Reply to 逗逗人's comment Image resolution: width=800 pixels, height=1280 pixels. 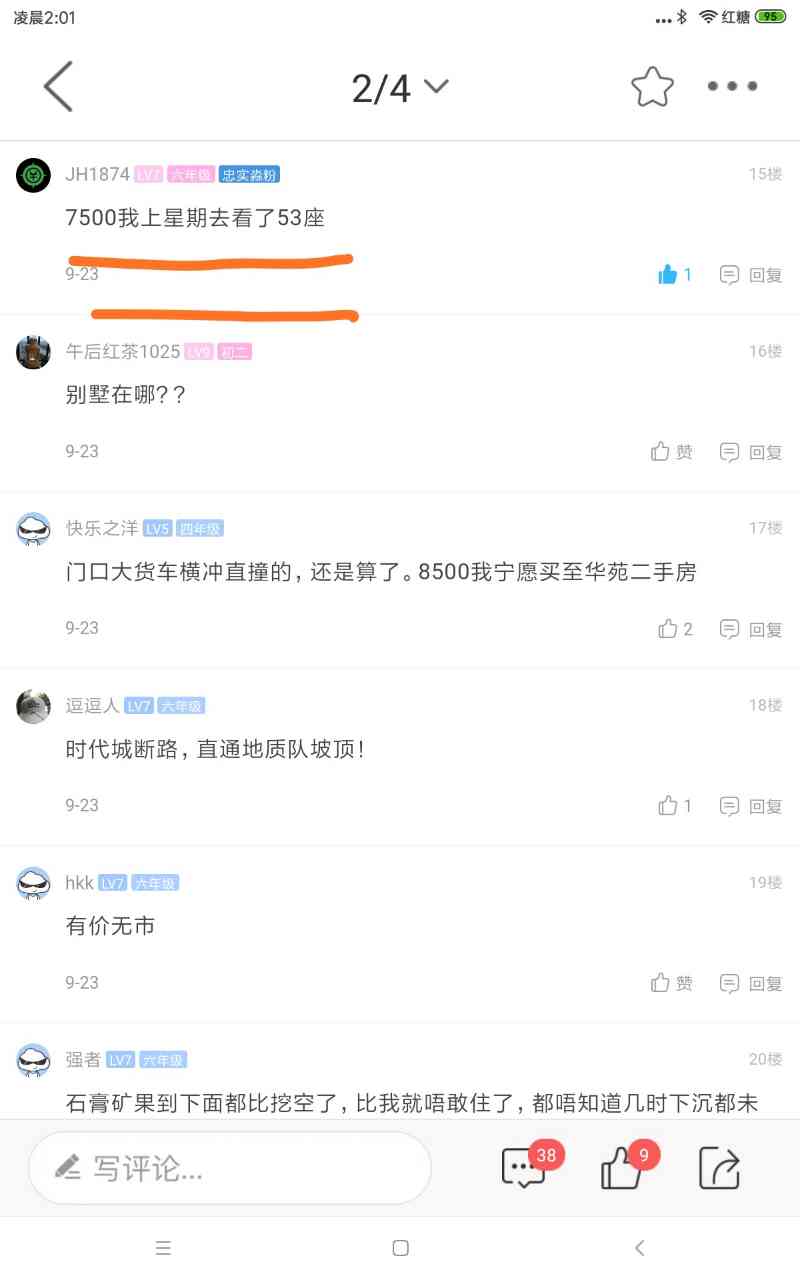(751, 806)
